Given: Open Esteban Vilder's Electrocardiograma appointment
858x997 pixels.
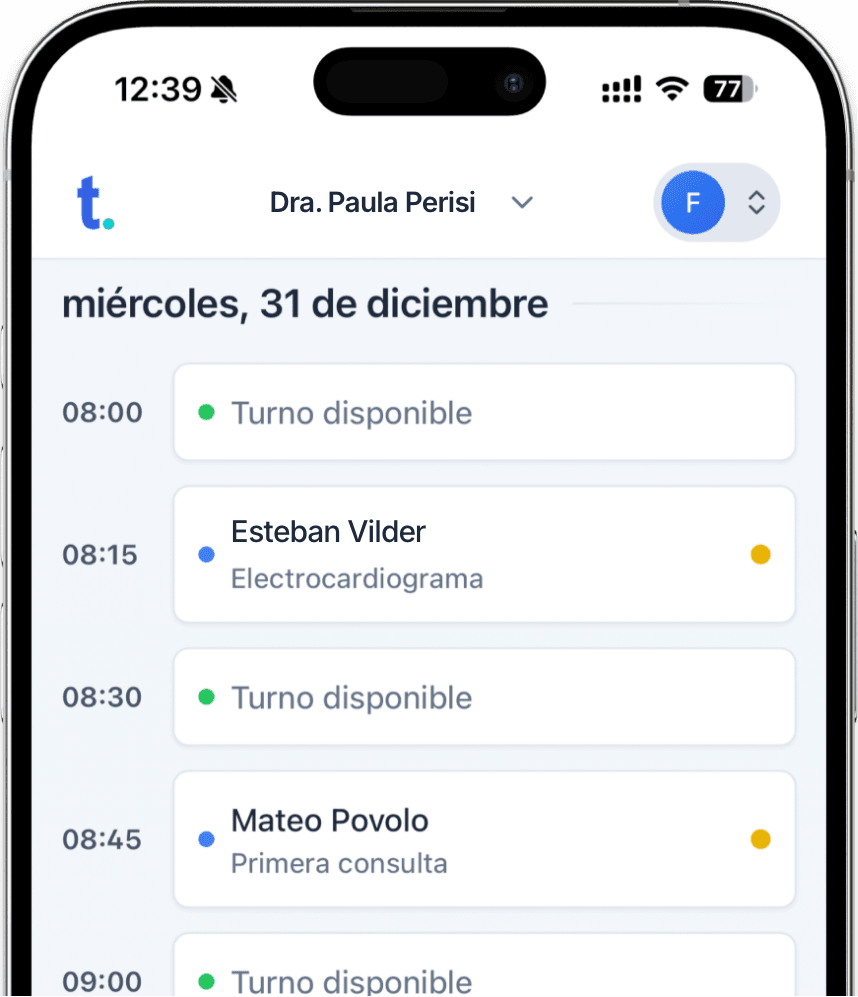Looking at the screenshot, I should pyautogui.click(x=484, y=554).
